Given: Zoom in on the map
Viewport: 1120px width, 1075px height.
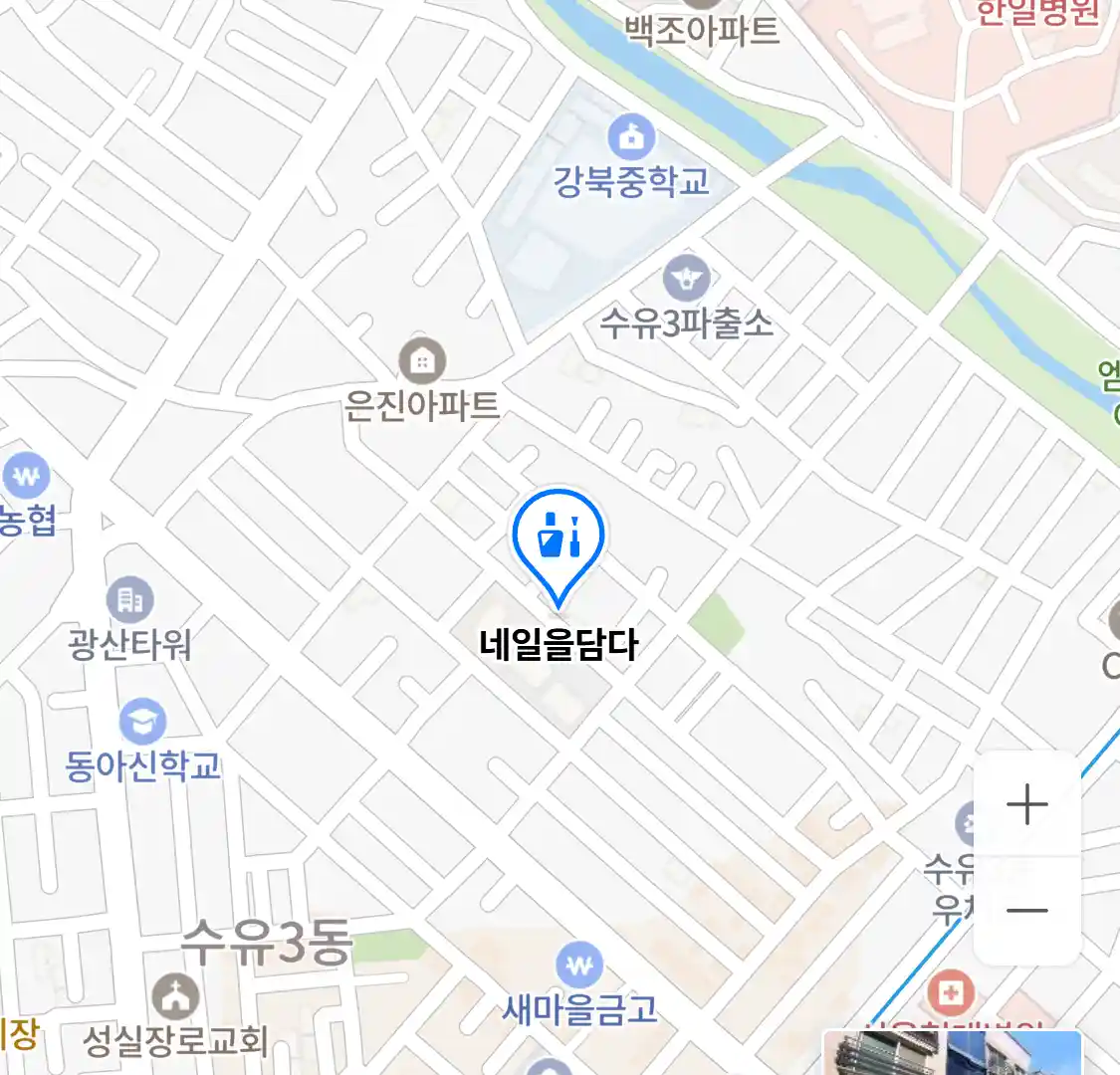Looking at the screenshot, I should tap(1026, 804).
